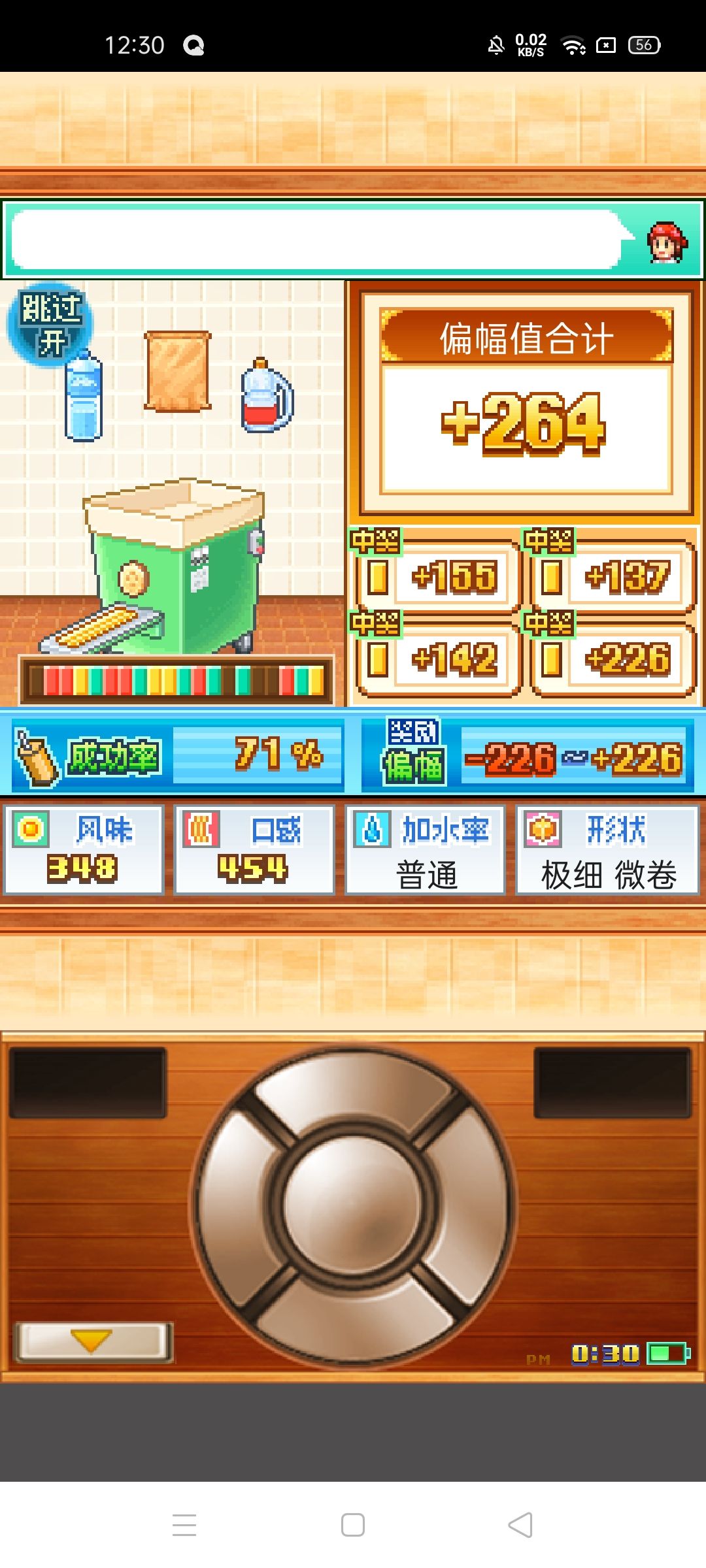The image size is (706, 1568).
Task: Tap the water bottle on the shelf
Action: [x=84, y=399]
